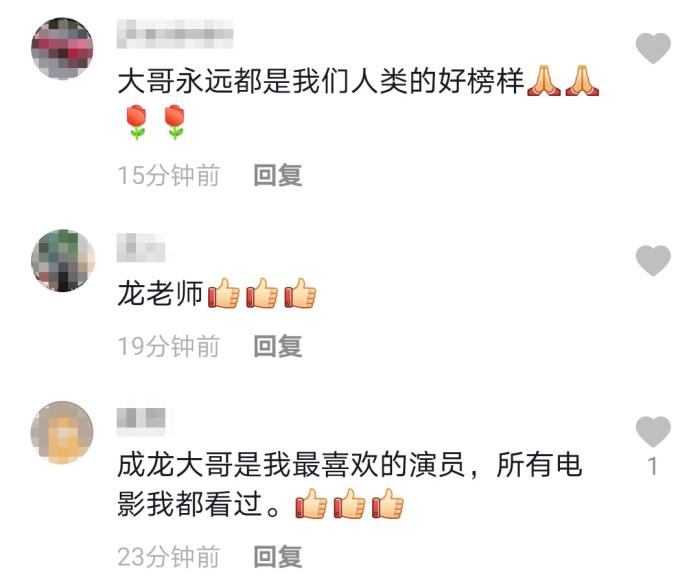
Task: Open avatar of the 龙老师 commenter
Action: coord(63,260)
